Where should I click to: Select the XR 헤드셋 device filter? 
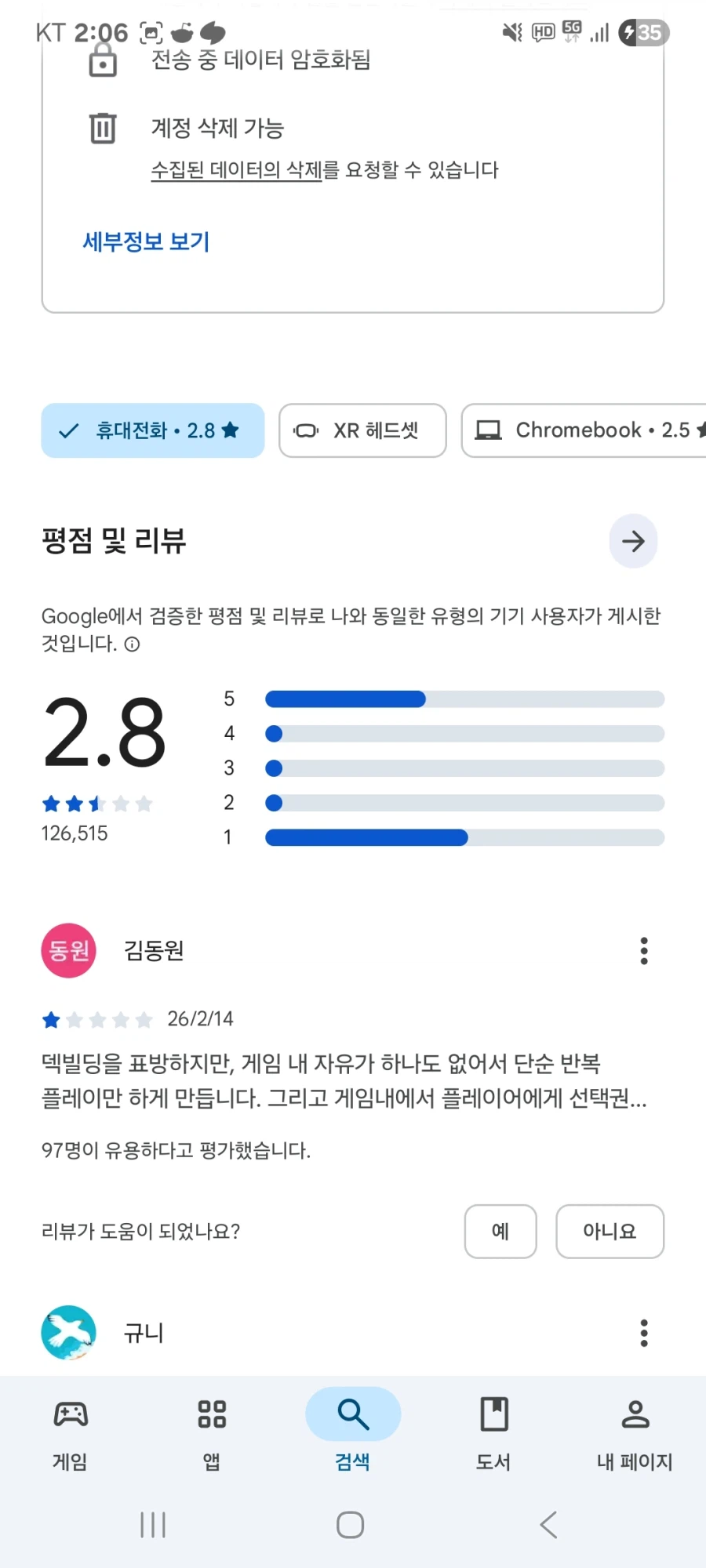(362, 430)
